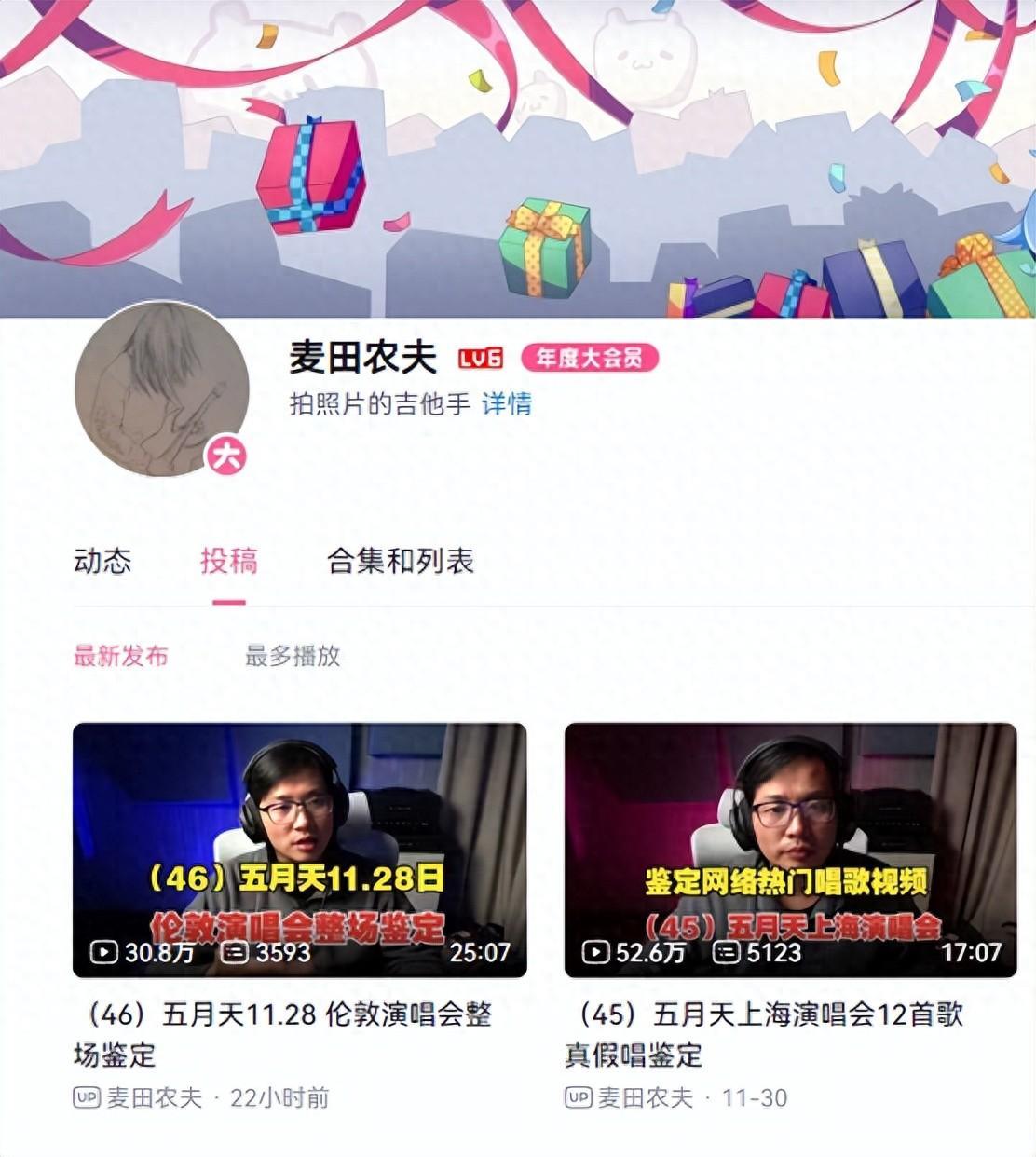
Task: Tap the 年度大会员 badge
Action: [589, 358]
